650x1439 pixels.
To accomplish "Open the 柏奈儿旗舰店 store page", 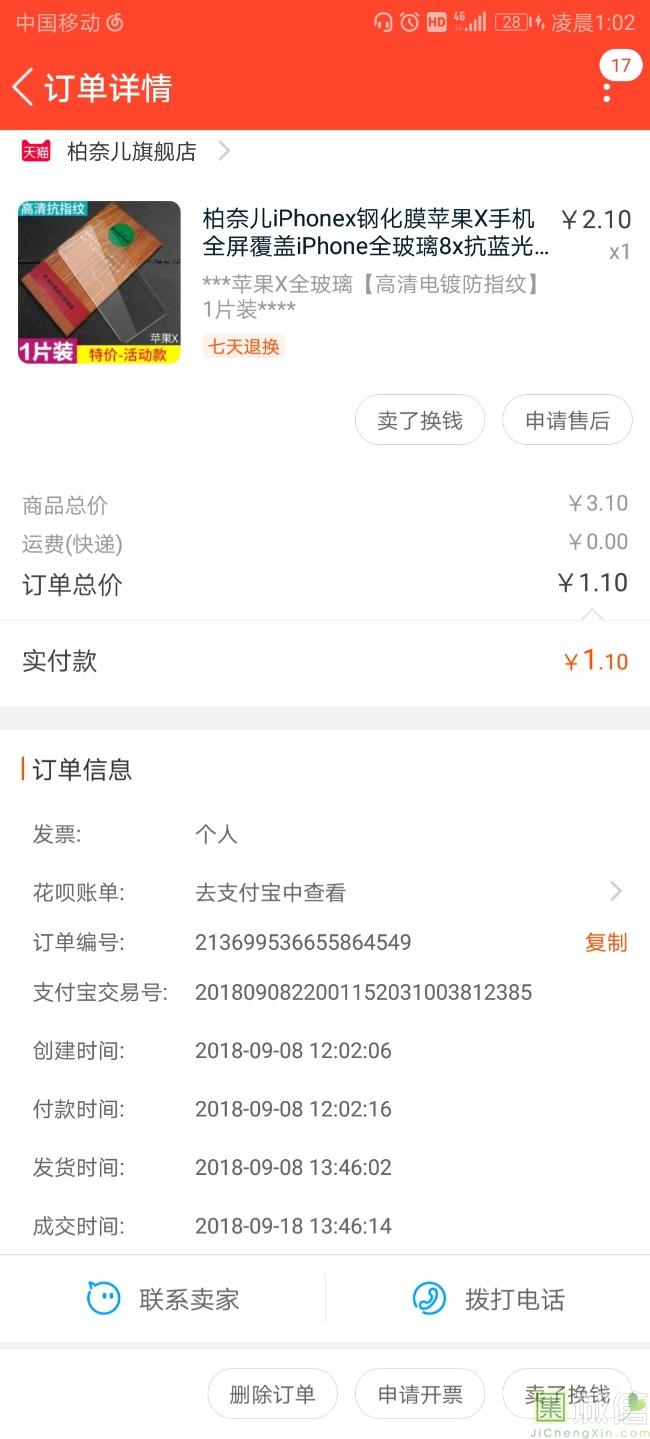I will click(x=131, y=152).
